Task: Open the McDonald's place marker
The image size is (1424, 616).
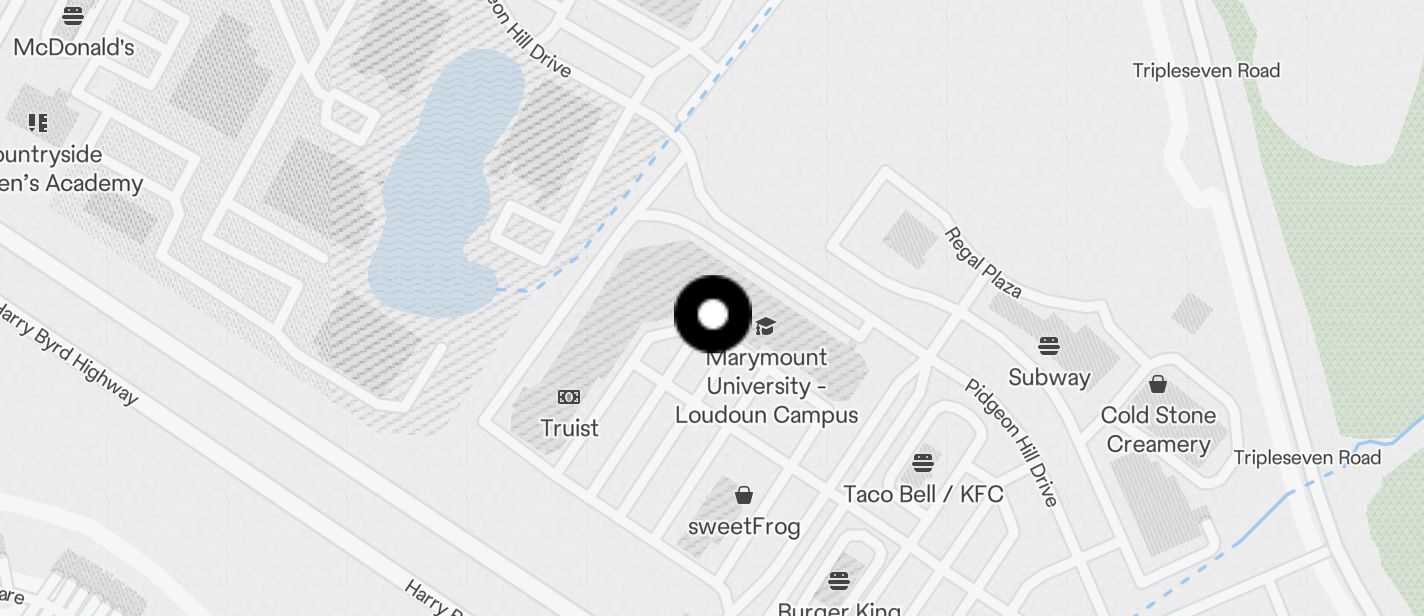Action: (x=73, y=16)
